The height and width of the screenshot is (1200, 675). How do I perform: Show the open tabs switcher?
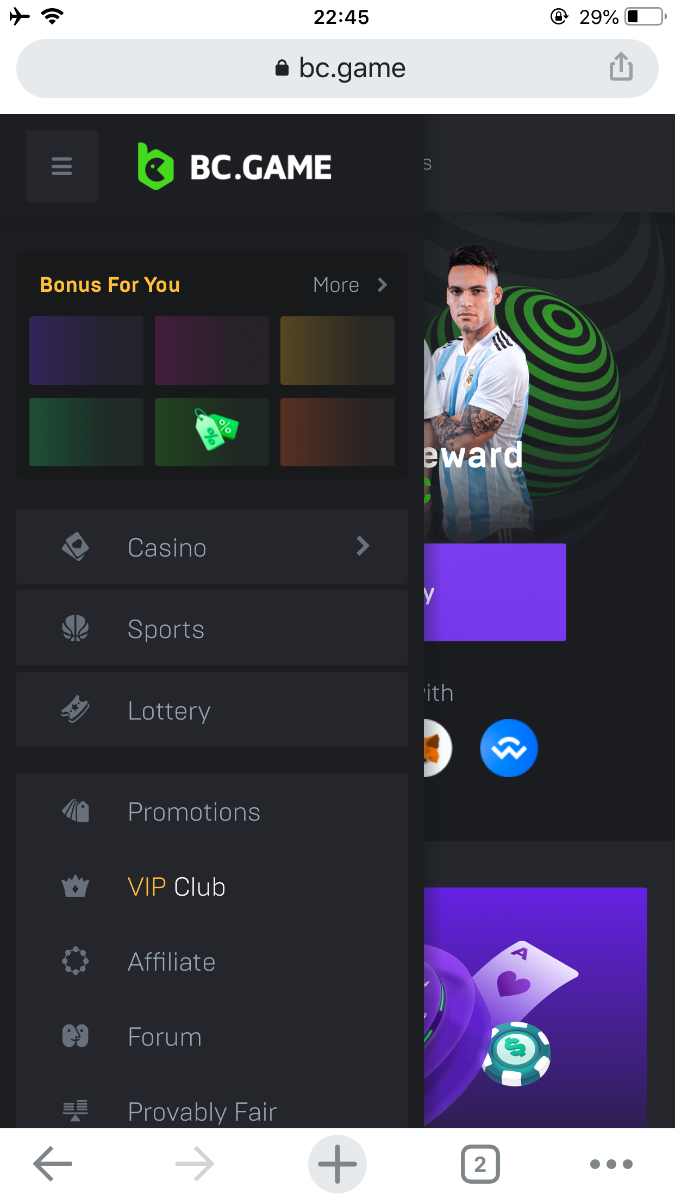click(x=480, y=1164)
